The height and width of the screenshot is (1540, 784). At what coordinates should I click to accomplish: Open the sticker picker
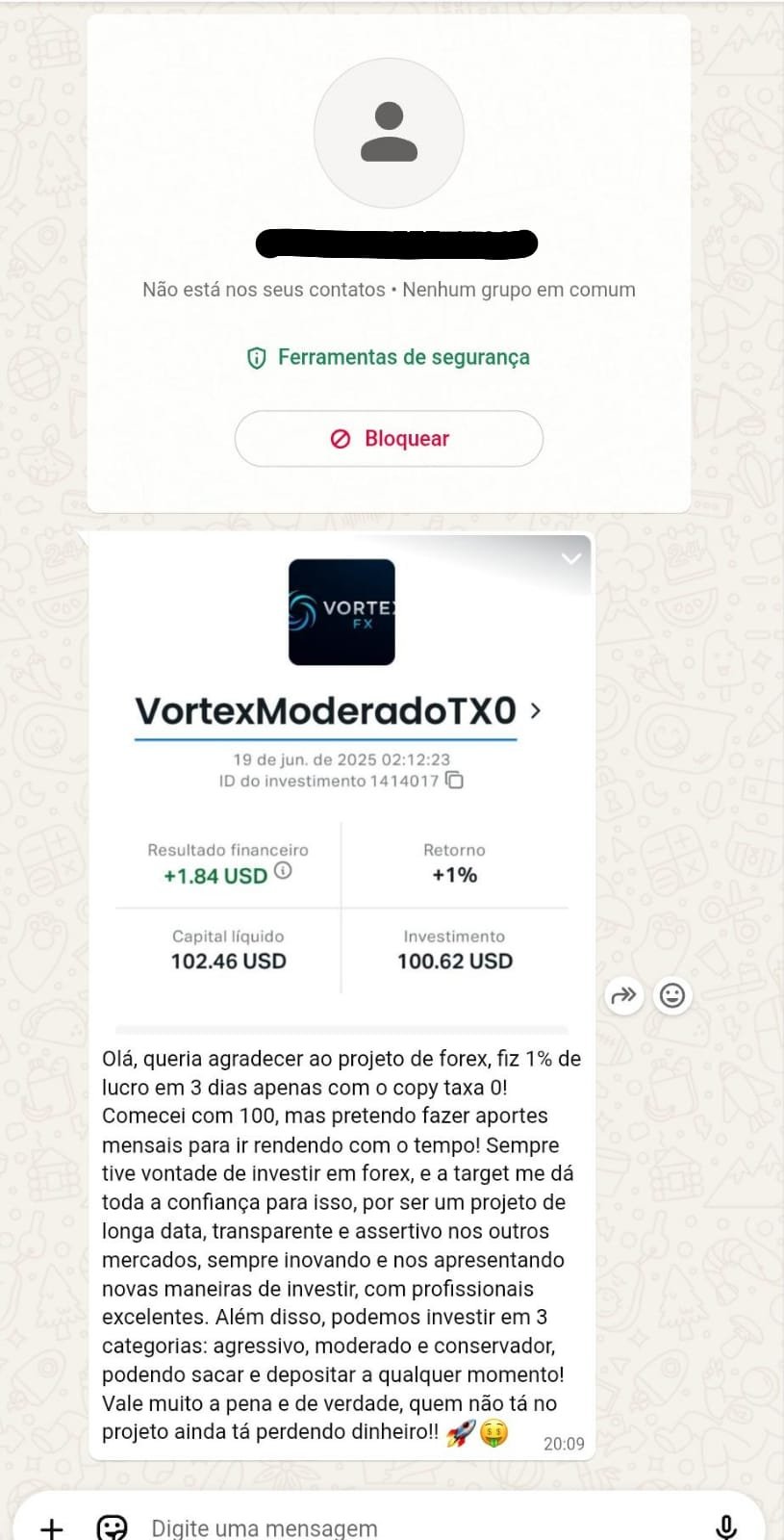pyautogui.click(x=113, y=1527)
